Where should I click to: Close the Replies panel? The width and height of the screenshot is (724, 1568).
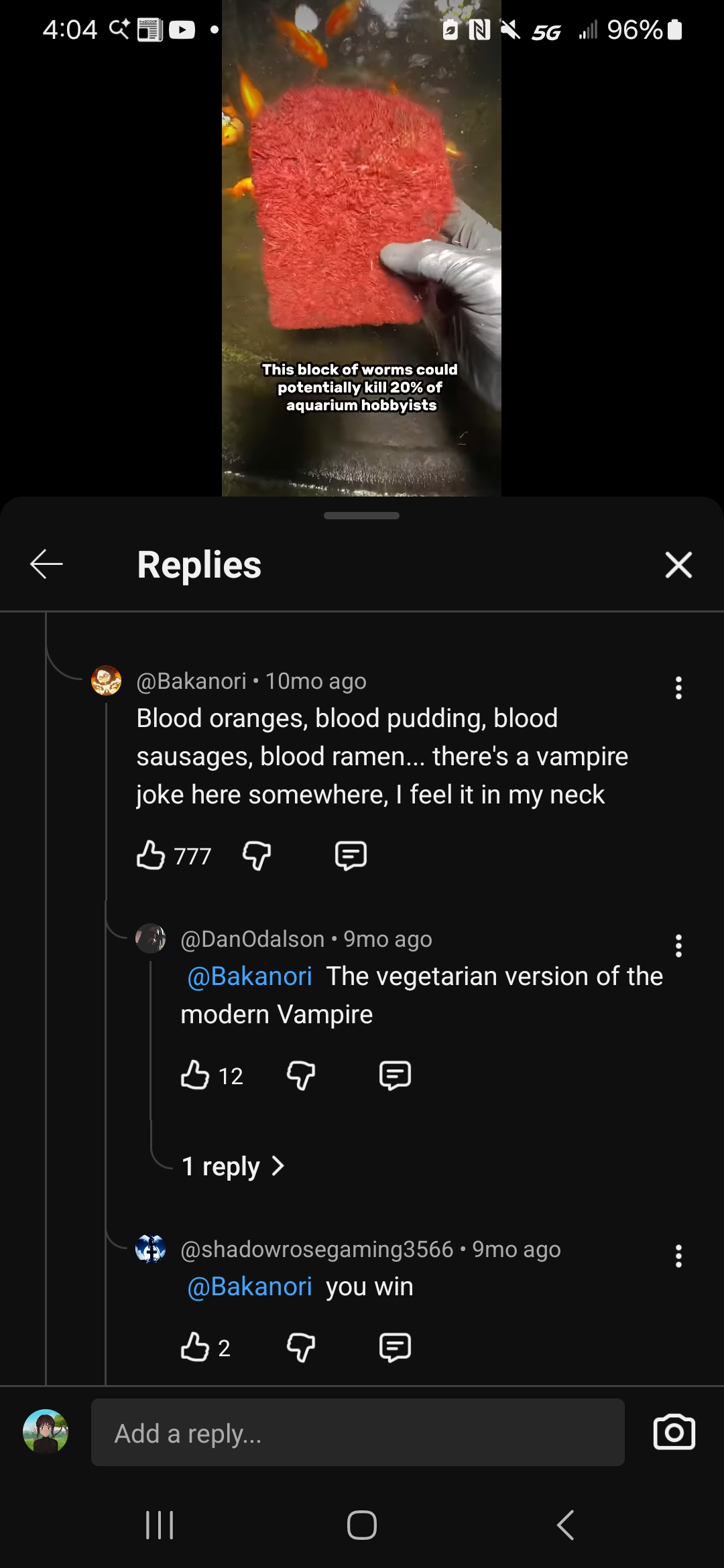pyautogui.click(x=678, y=564)
